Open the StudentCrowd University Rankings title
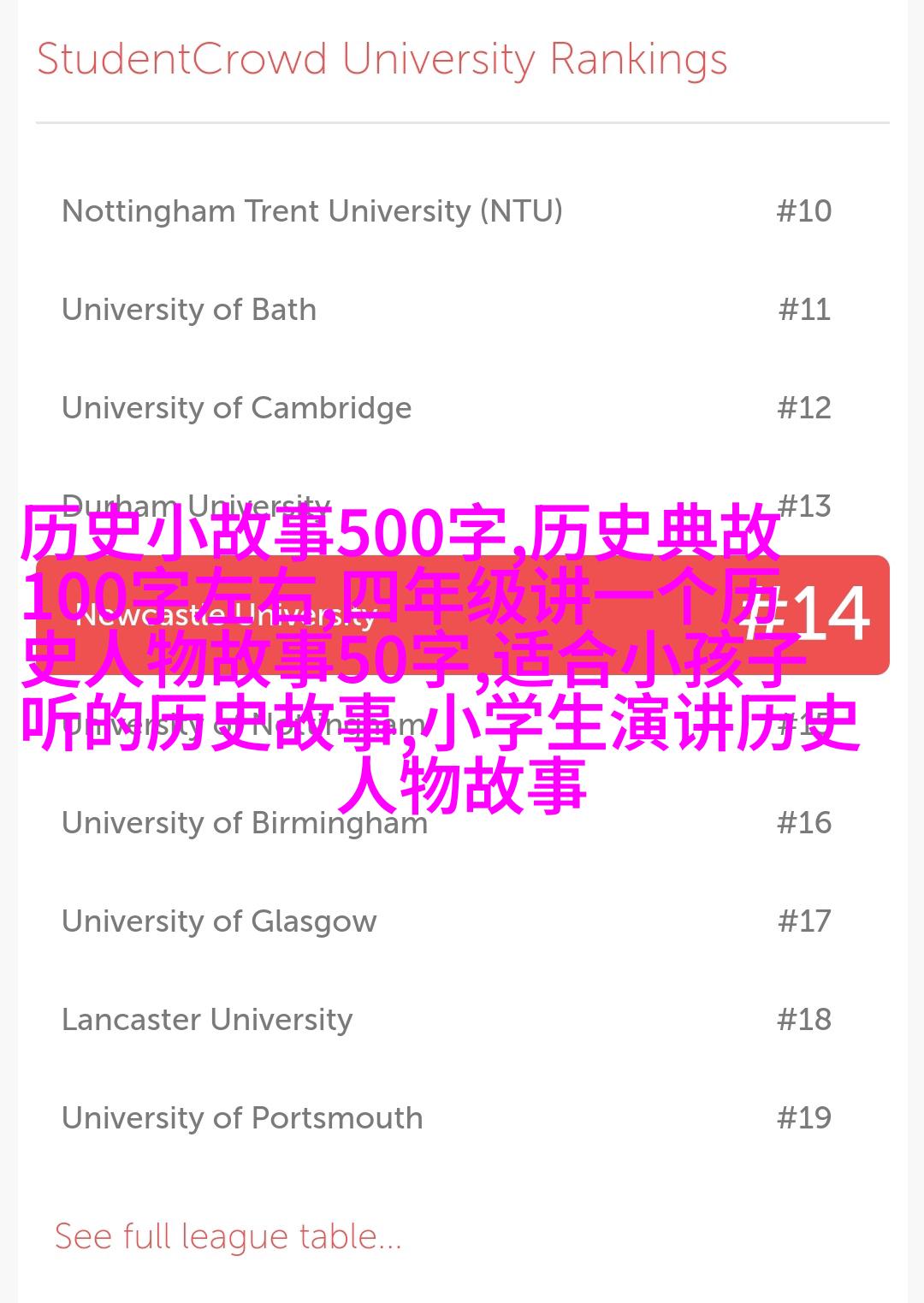The width and height of the screenshot is (924, 1303). 382,60
